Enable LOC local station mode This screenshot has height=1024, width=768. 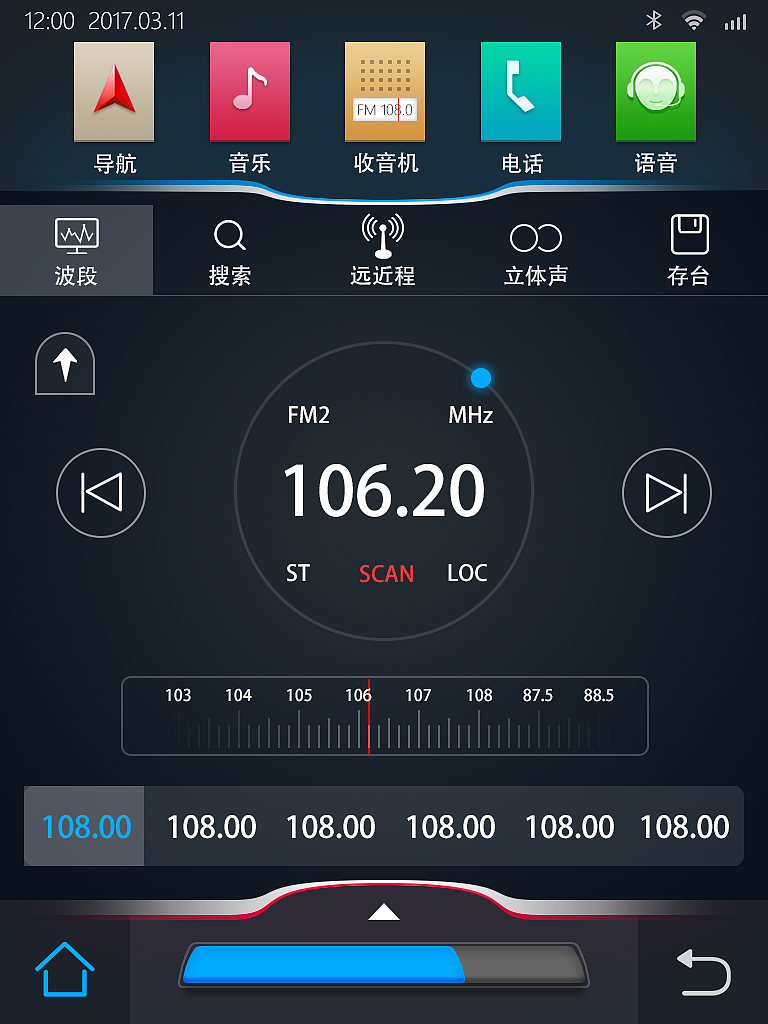(466, 573)
